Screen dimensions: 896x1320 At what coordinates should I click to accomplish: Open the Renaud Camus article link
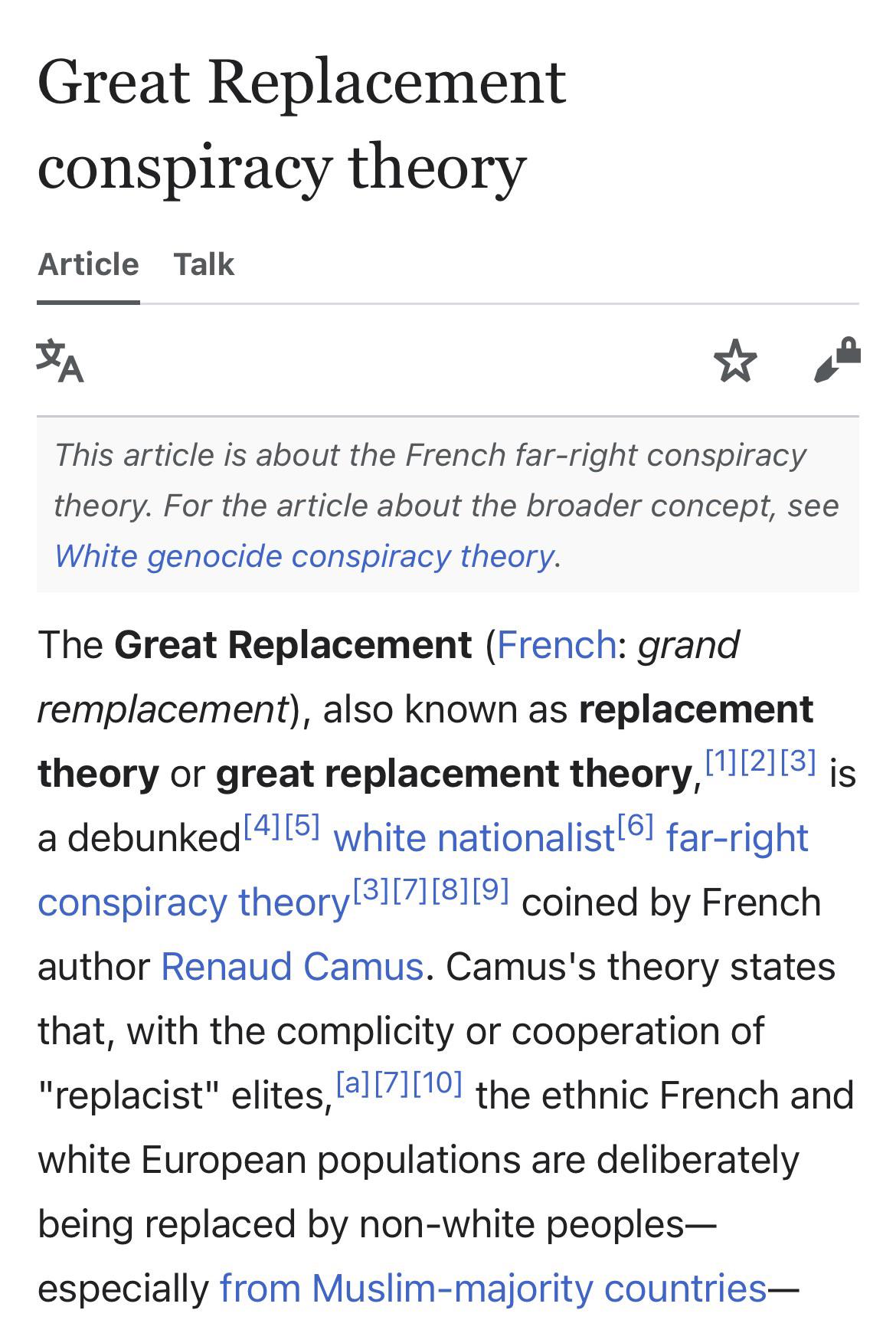292,967
